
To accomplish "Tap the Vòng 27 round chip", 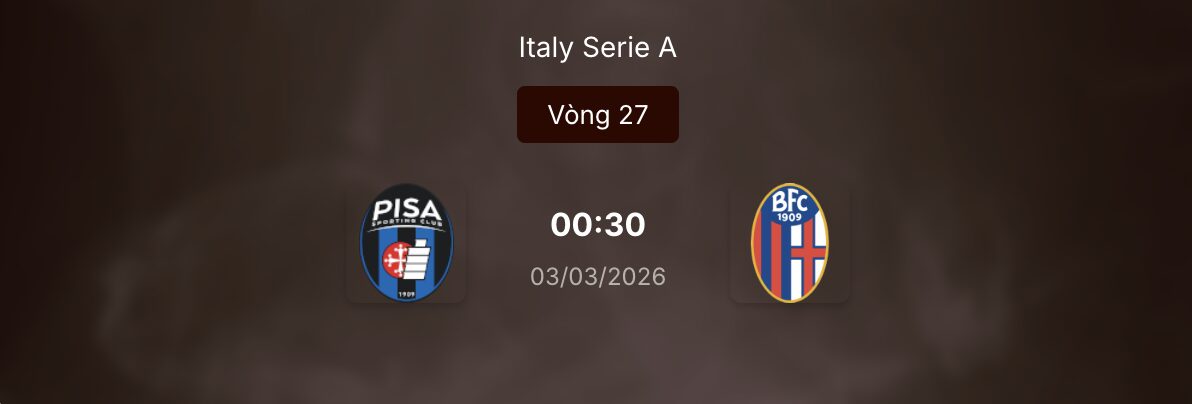I will pyautogui.click(x=597, y=115).
